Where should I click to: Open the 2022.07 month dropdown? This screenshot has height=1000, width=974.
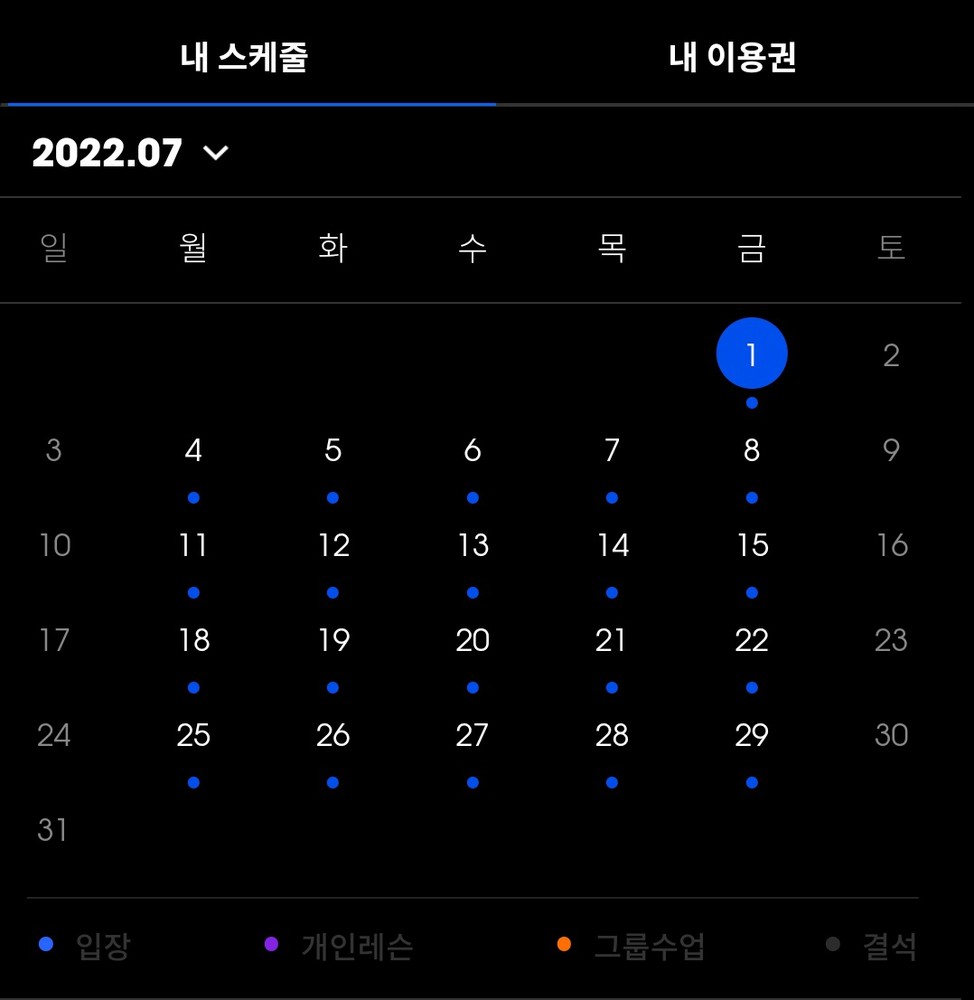tap(130, 153)
